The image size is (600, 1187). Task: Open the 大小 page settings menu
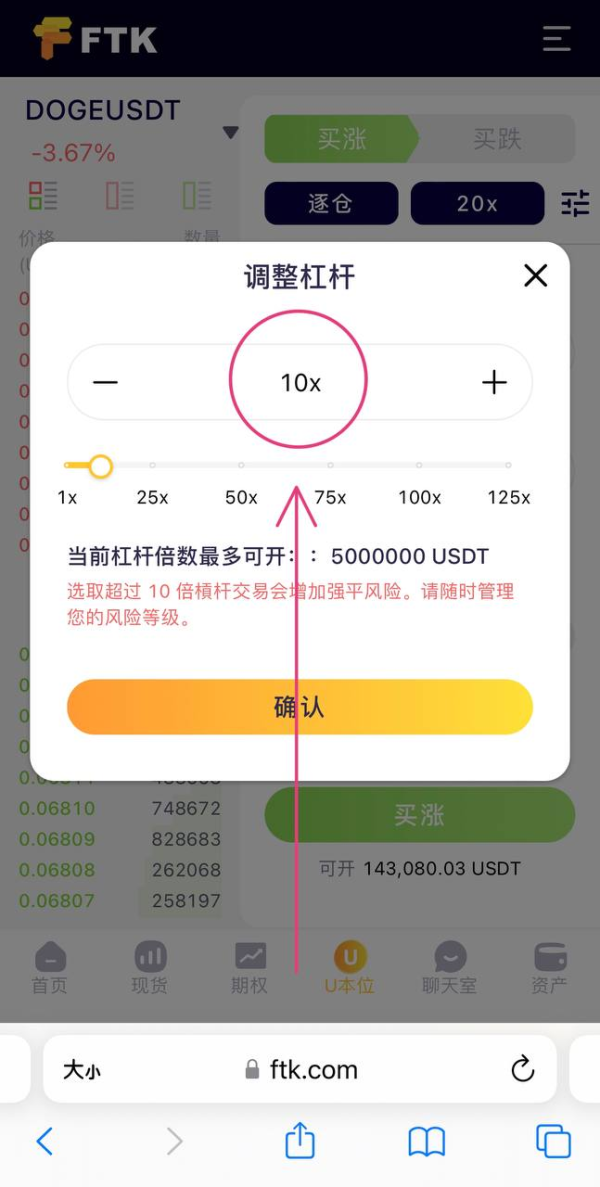tap(82, 1070)
